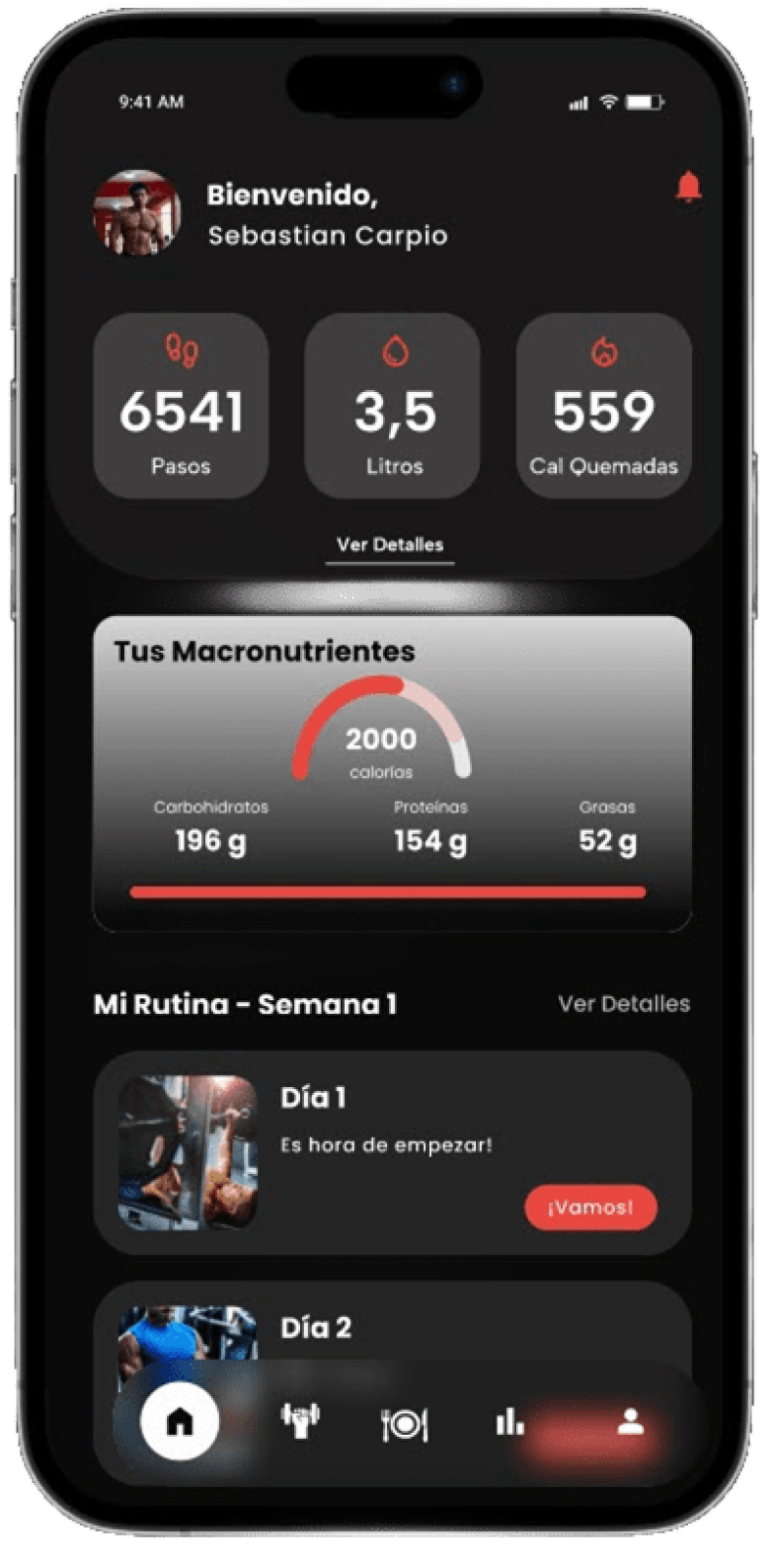Open the Pasos steps card
The height and width of the screenshot is (1568, 774).
pyautogui.click(x=181, y=407)
